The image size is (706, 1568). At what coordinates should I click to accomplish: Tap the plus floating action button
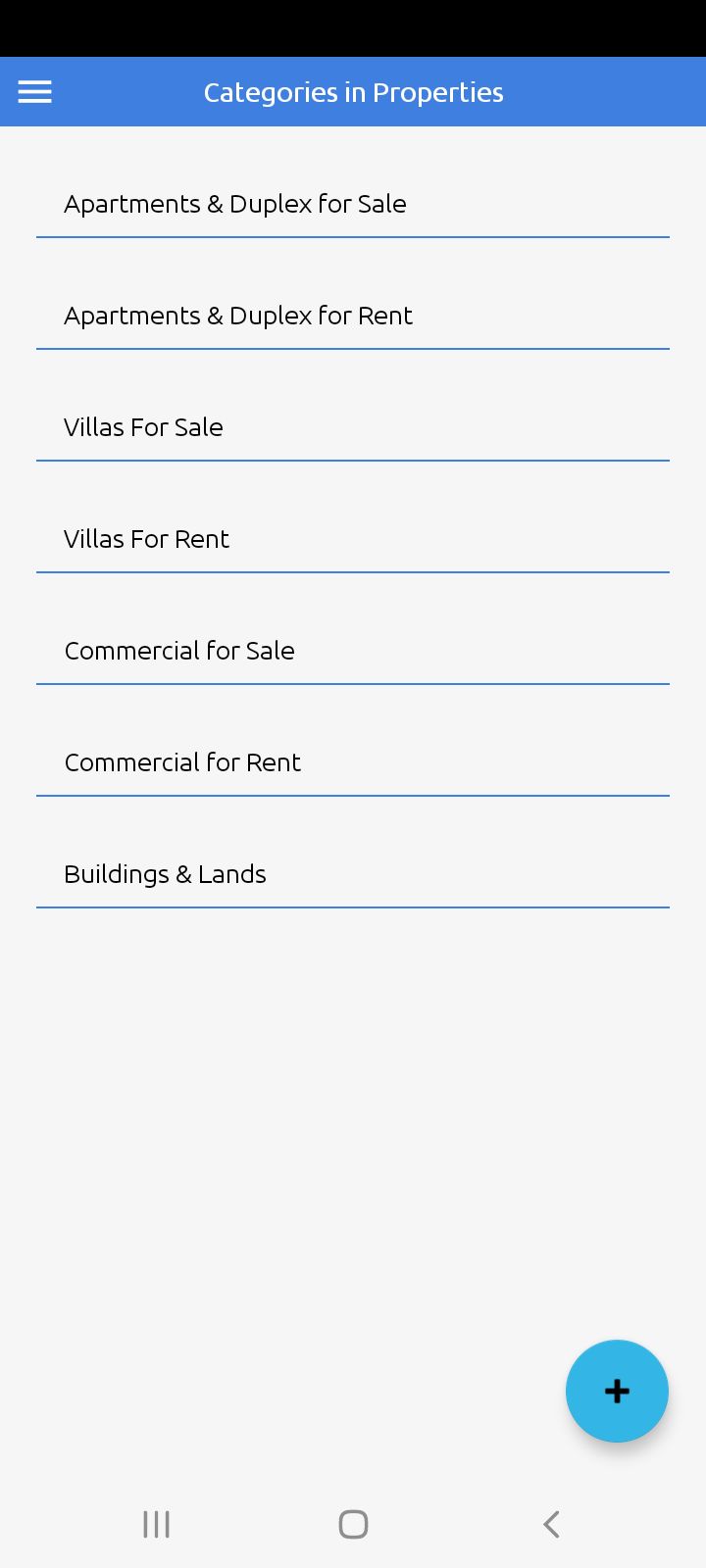(x=617, y=1391)
